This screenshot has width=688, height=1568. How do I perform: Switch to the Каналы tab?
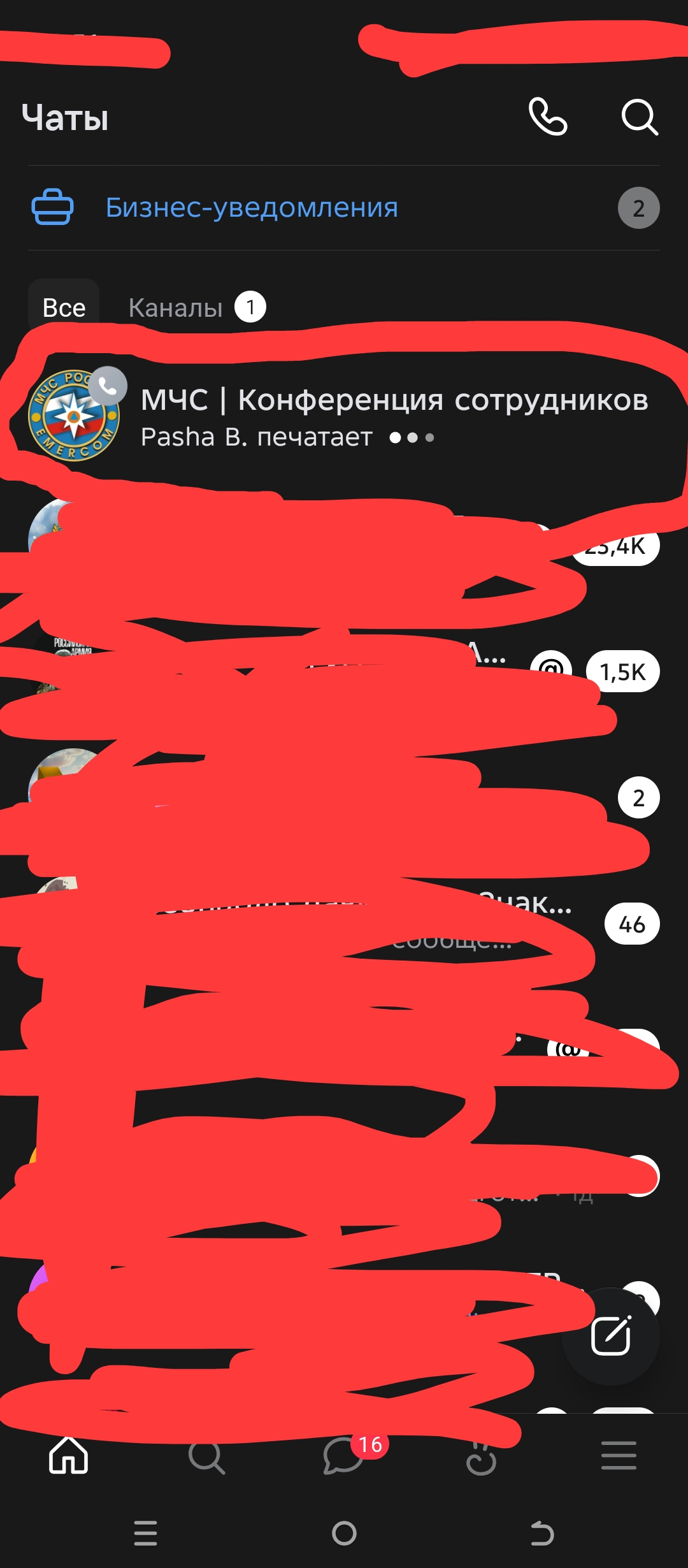coord(176,308)
